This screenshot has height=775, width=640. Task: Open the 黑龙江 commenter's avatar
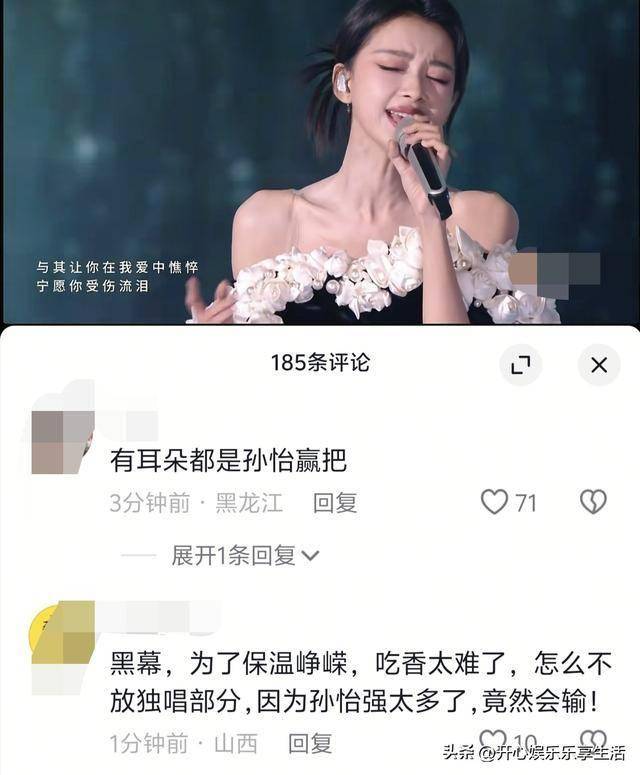point(60,441)
